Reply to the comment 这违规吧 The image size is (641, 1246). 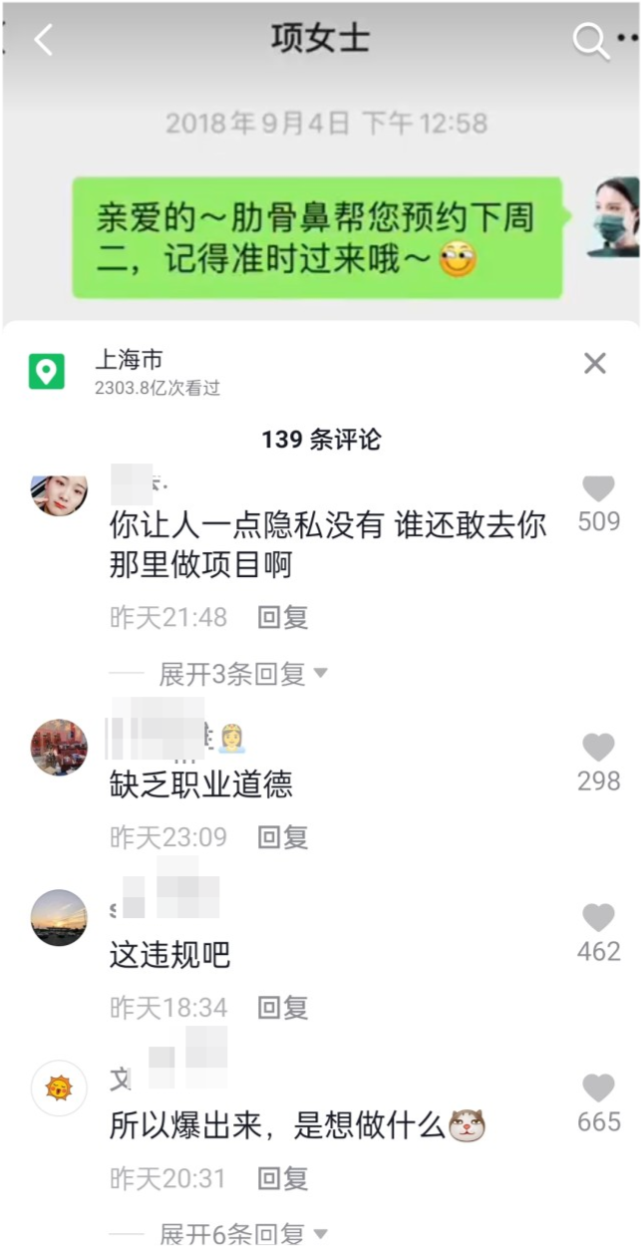[x=282, y=1007]
